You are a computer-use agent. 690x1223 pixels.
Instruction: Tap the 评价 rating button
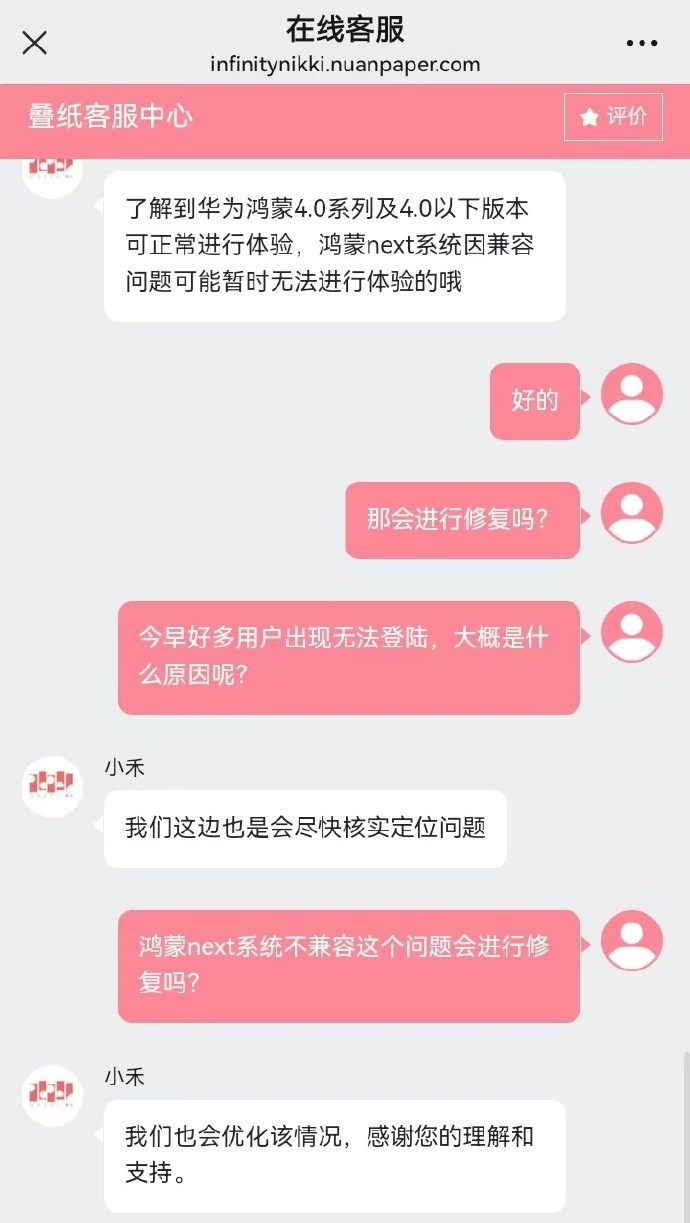pyautogui.click(x=613, y=117)
